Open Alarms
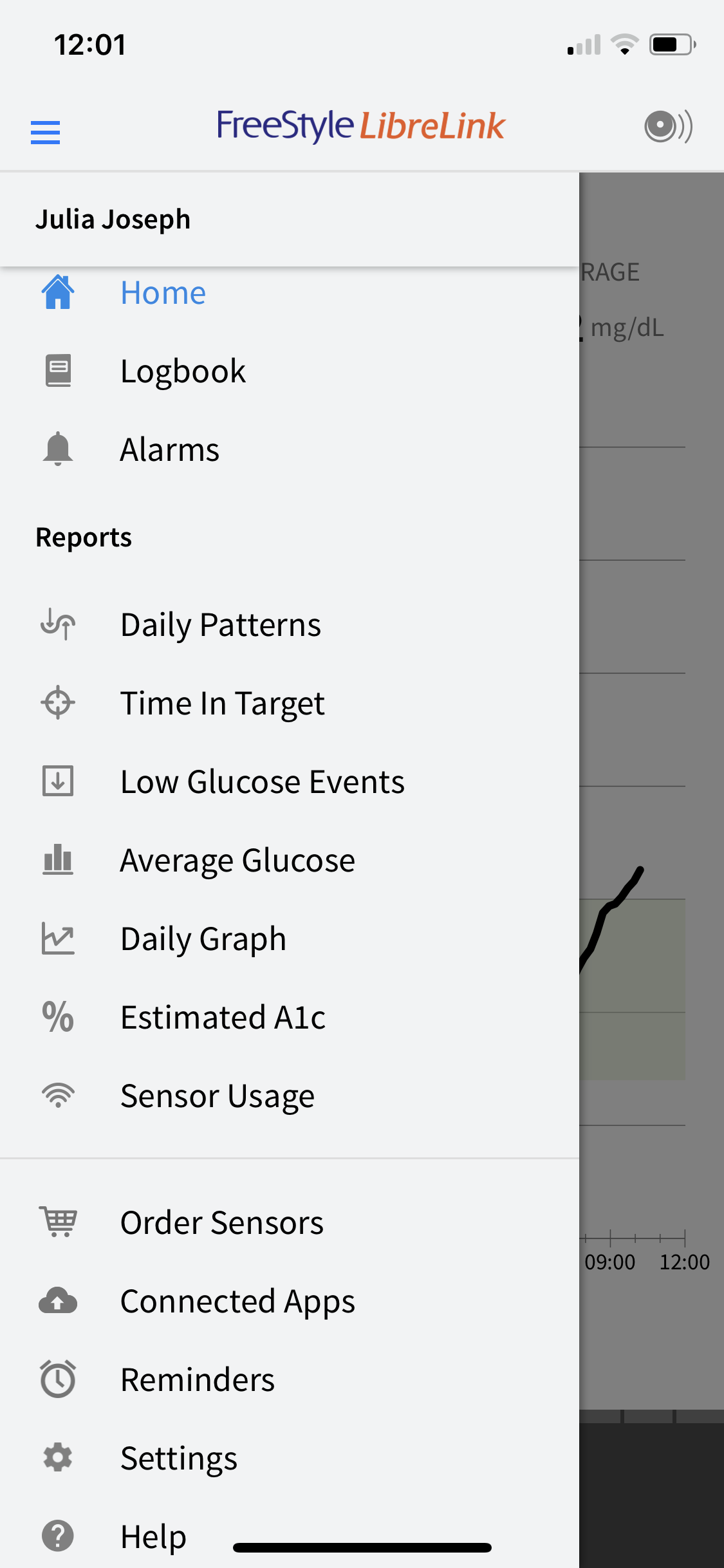 pos(290,450)
